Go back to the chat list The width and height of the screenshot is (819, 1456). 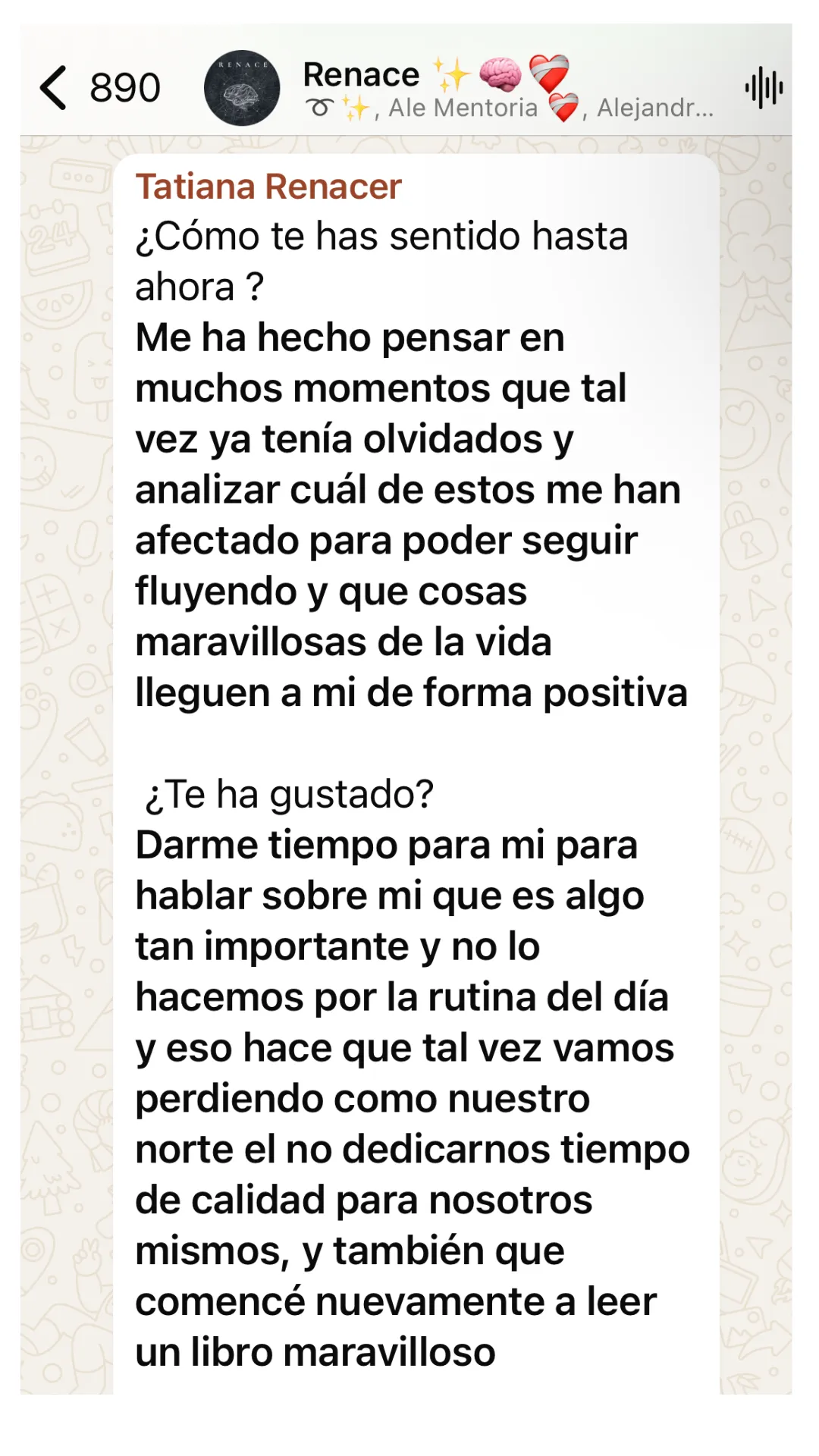(55, 88)
